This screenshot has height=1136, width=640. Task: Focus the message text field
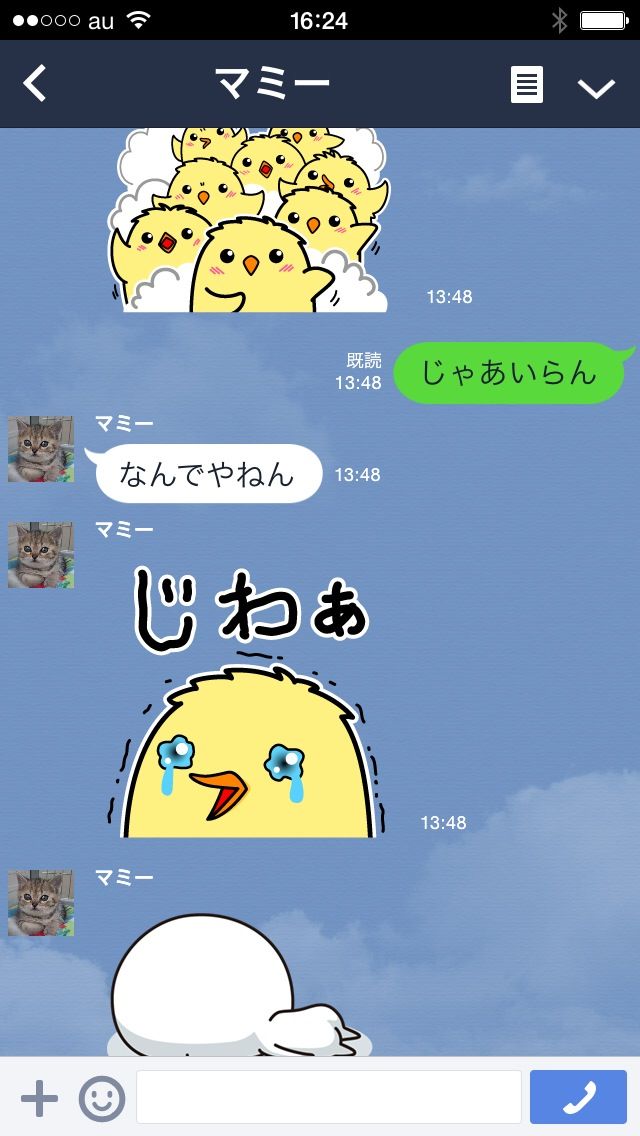point(329,1097)
